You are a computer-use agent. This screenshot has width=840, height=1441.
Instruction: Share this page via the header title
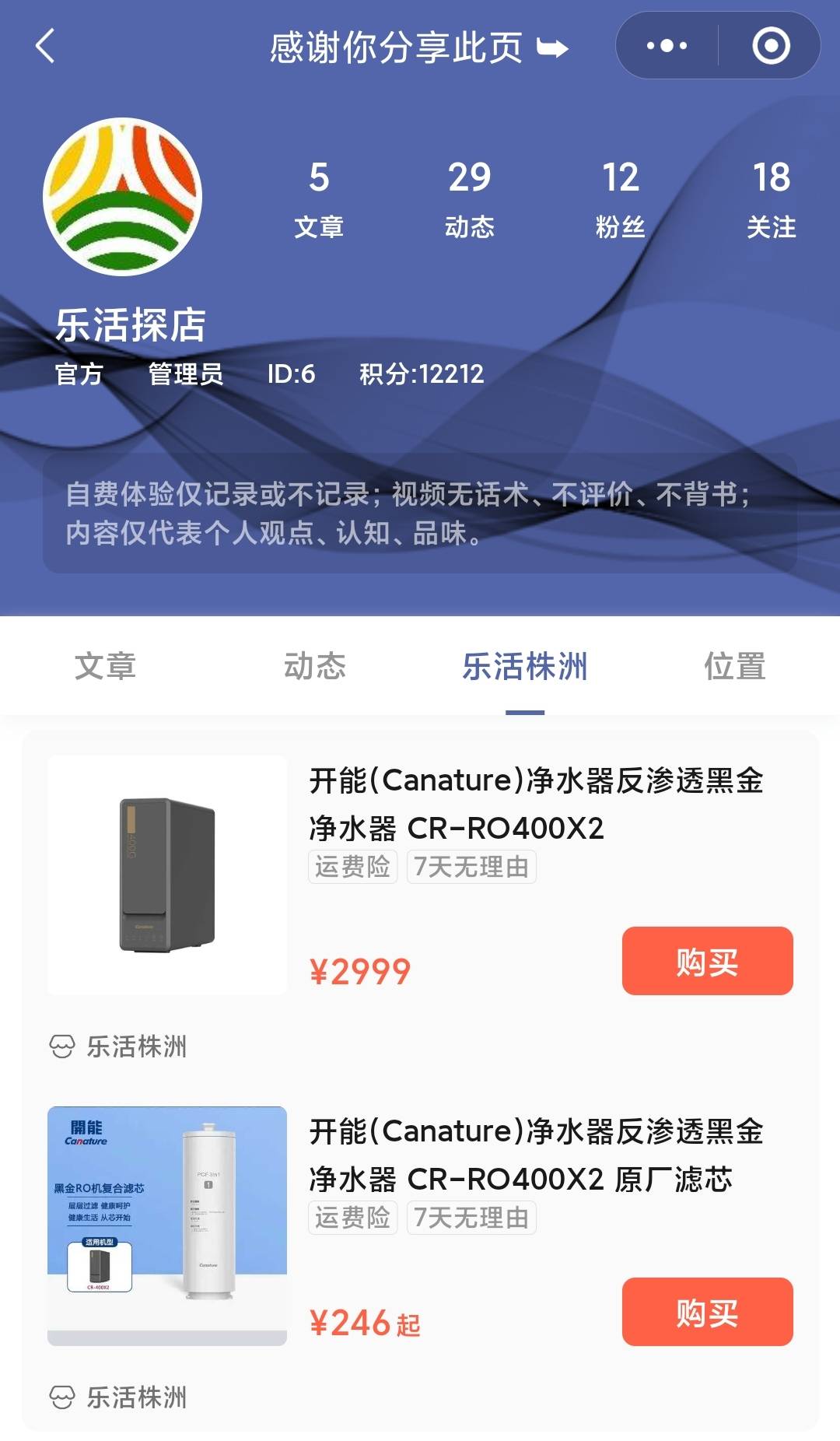click(x=418, y=48)
